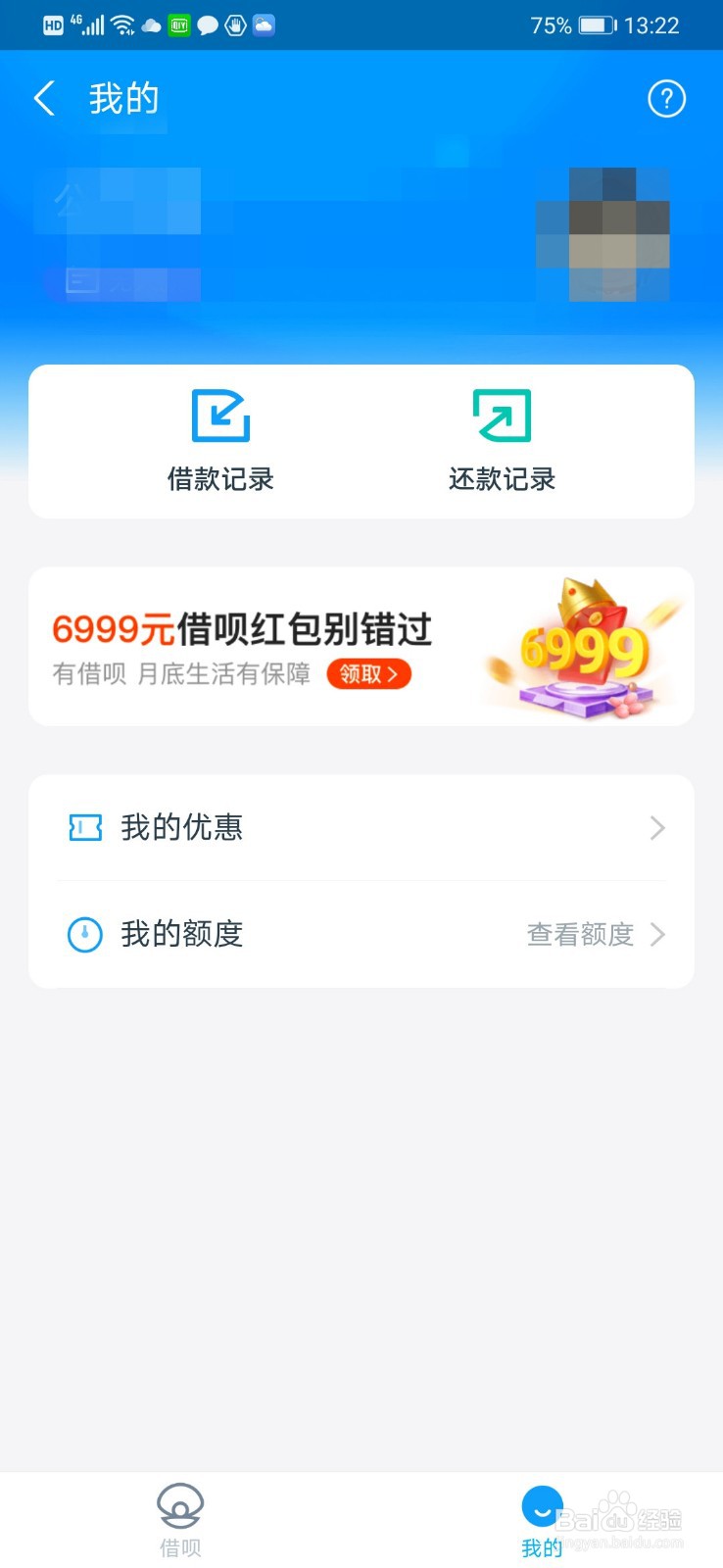Open the help question mark icon
This screenshot has height=1568, width=723.
tap(666, 99)
